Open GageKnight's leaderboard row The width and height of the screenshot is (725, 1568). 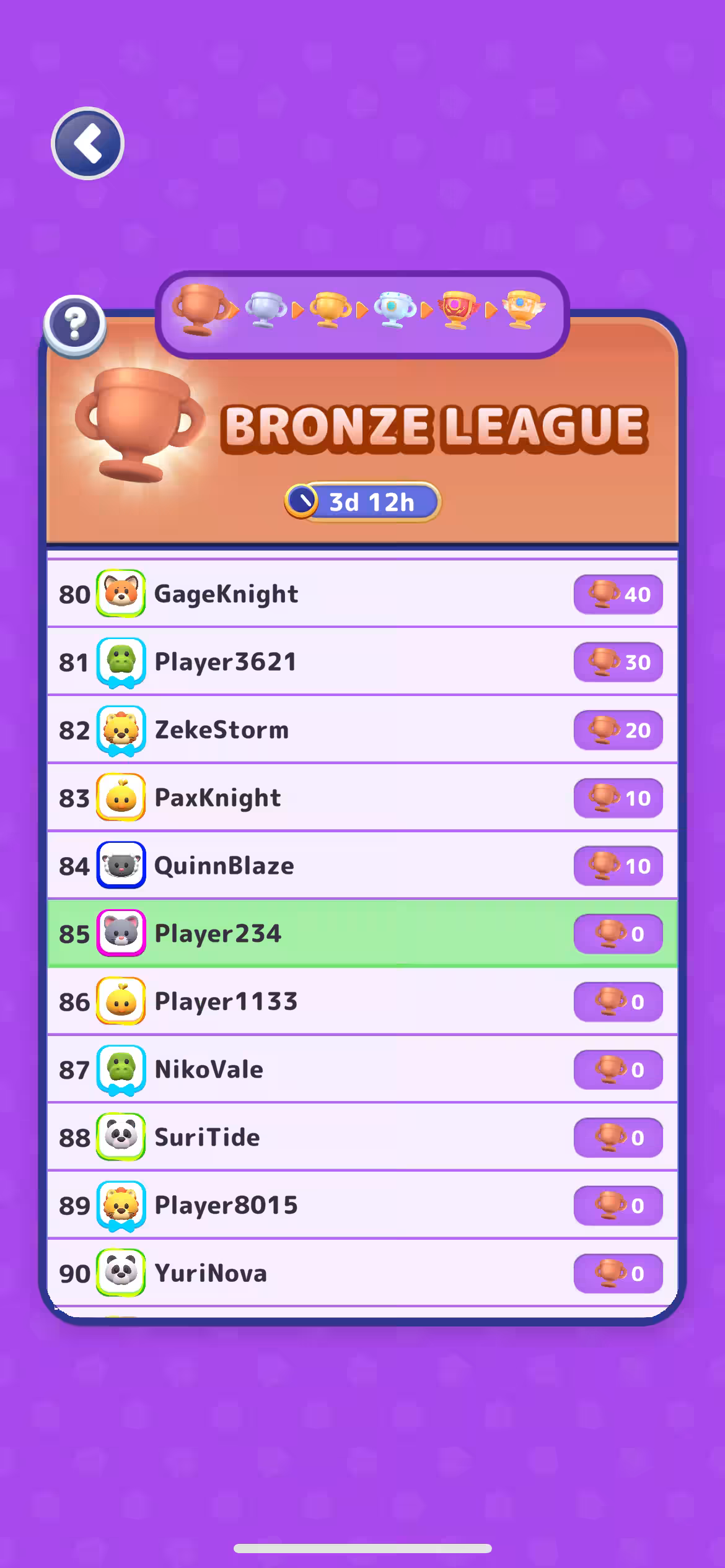362,594
